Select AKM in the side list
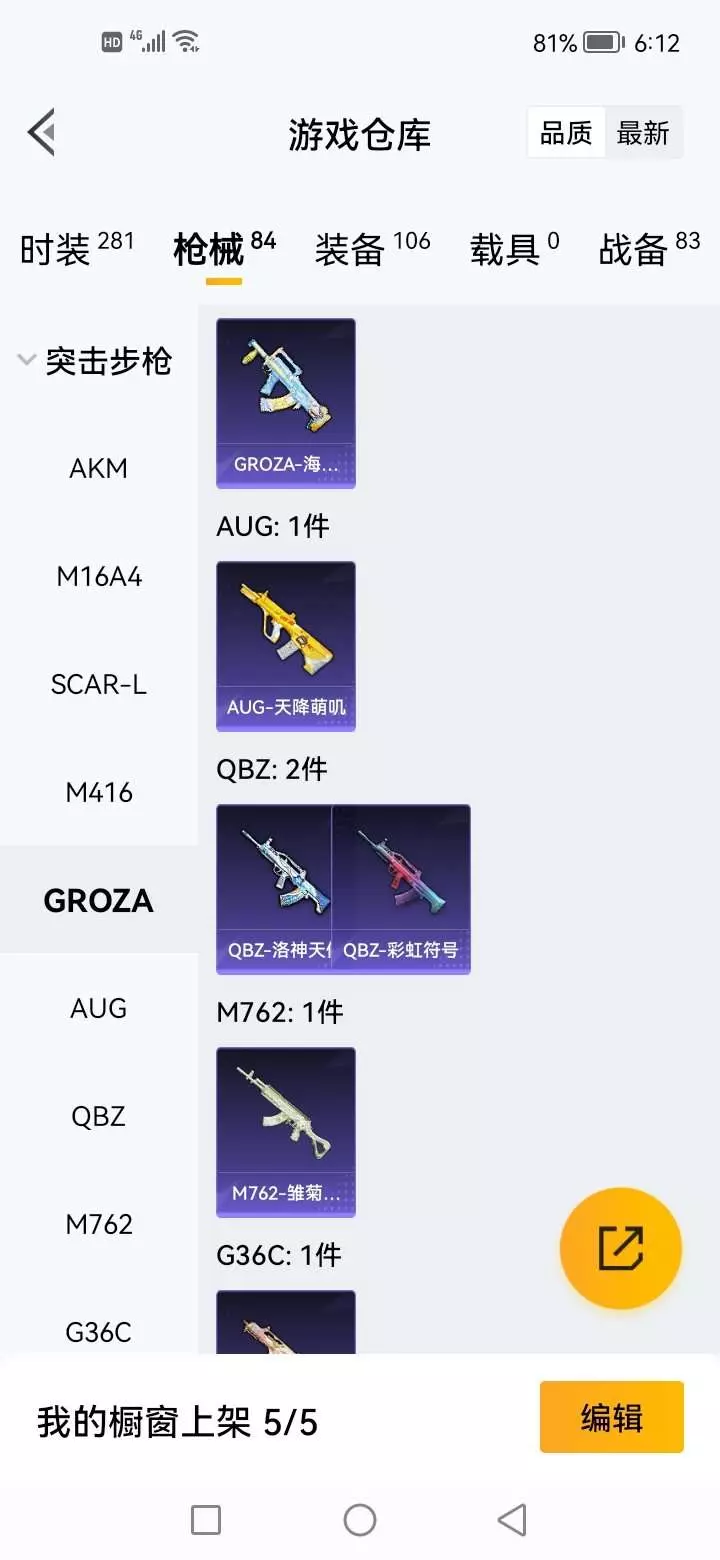This screenshot has height=1560, width=720. click(98, 468)
